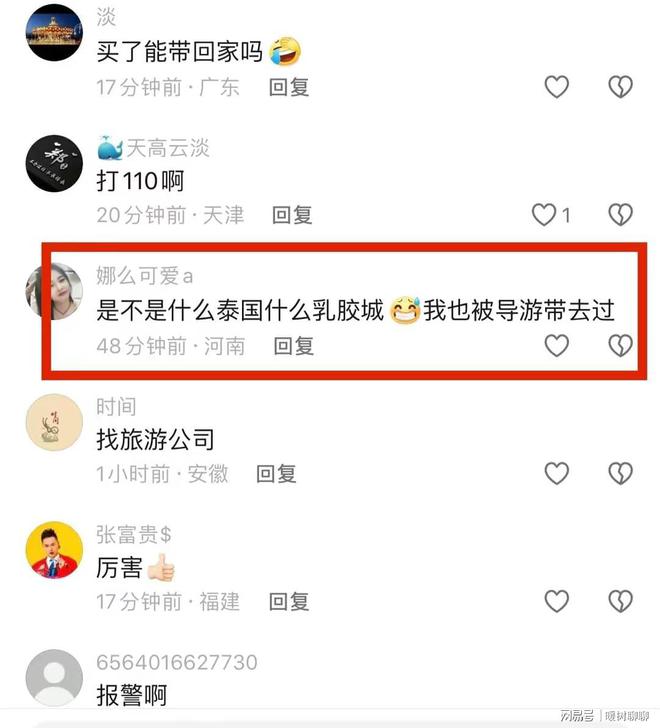Like 张富贵$'s comment 厉害
Image resolution: width=660 pixels, height=728 pixels.
pos(556,600)
